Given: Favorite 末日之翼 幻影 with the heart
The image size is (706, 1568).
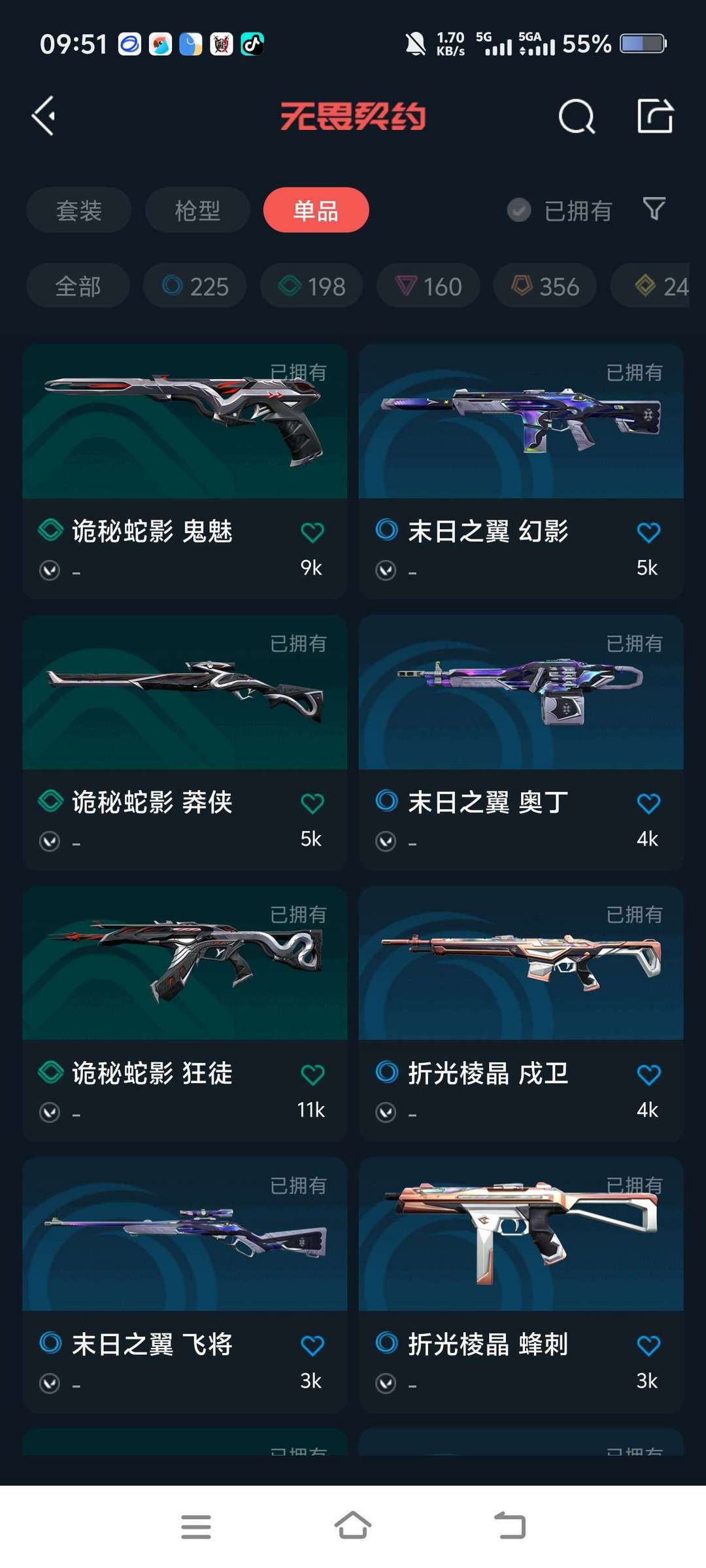Looking at the screenshot, I should point(649,532).
